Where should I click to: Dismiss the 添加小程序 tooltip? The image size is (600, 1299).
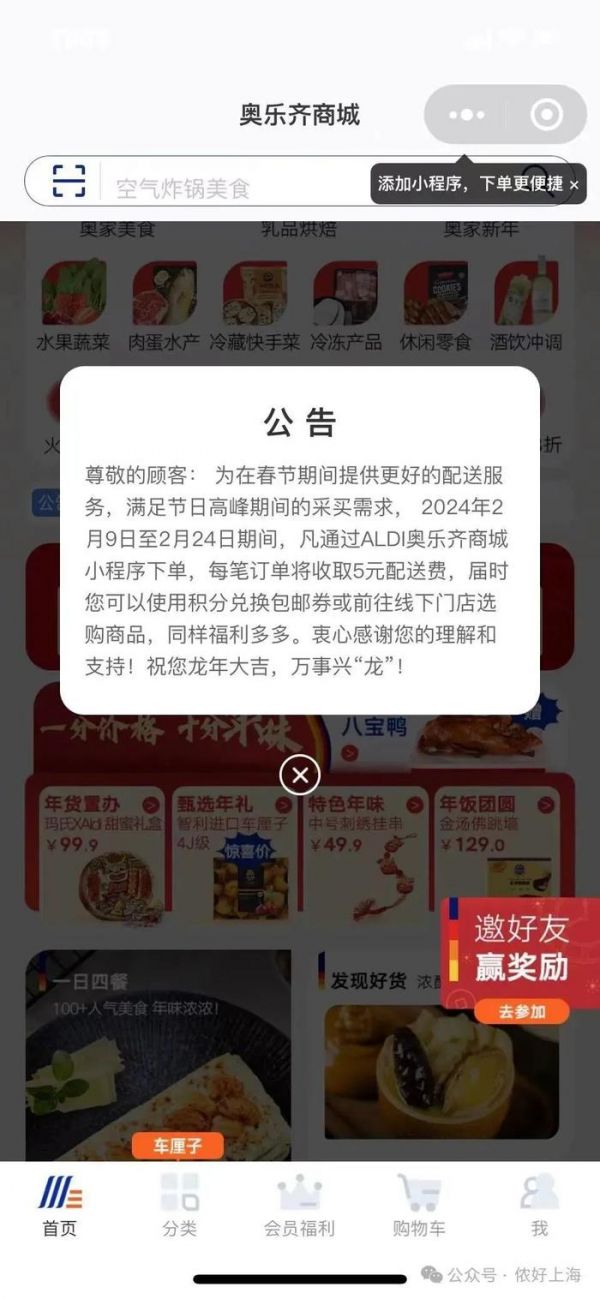574,185
